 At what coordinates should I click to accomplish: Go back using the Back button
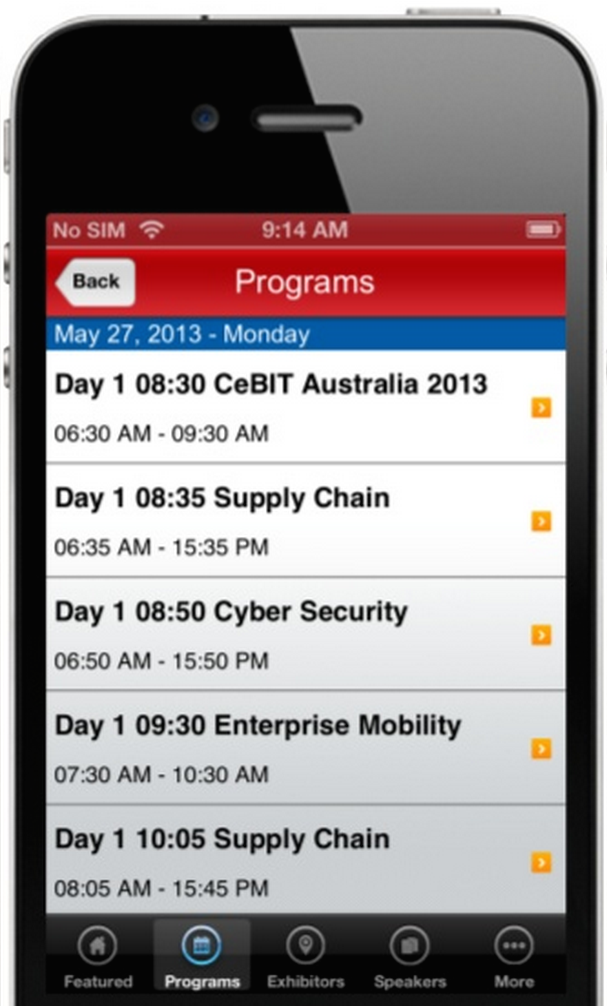coord(96,282)
